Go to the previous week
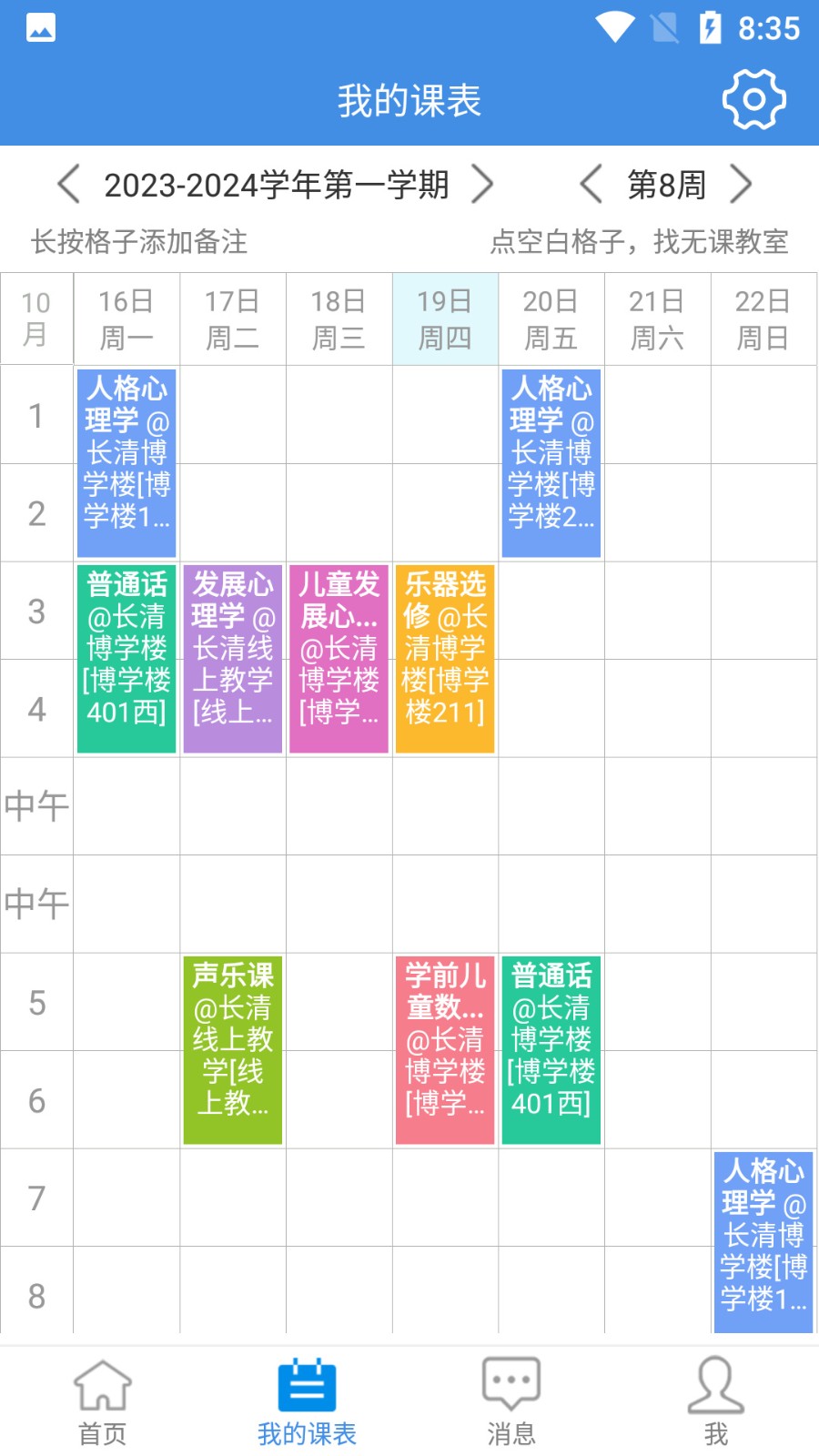This screenshot has width=819, height=1456. [x=591, y=185]
